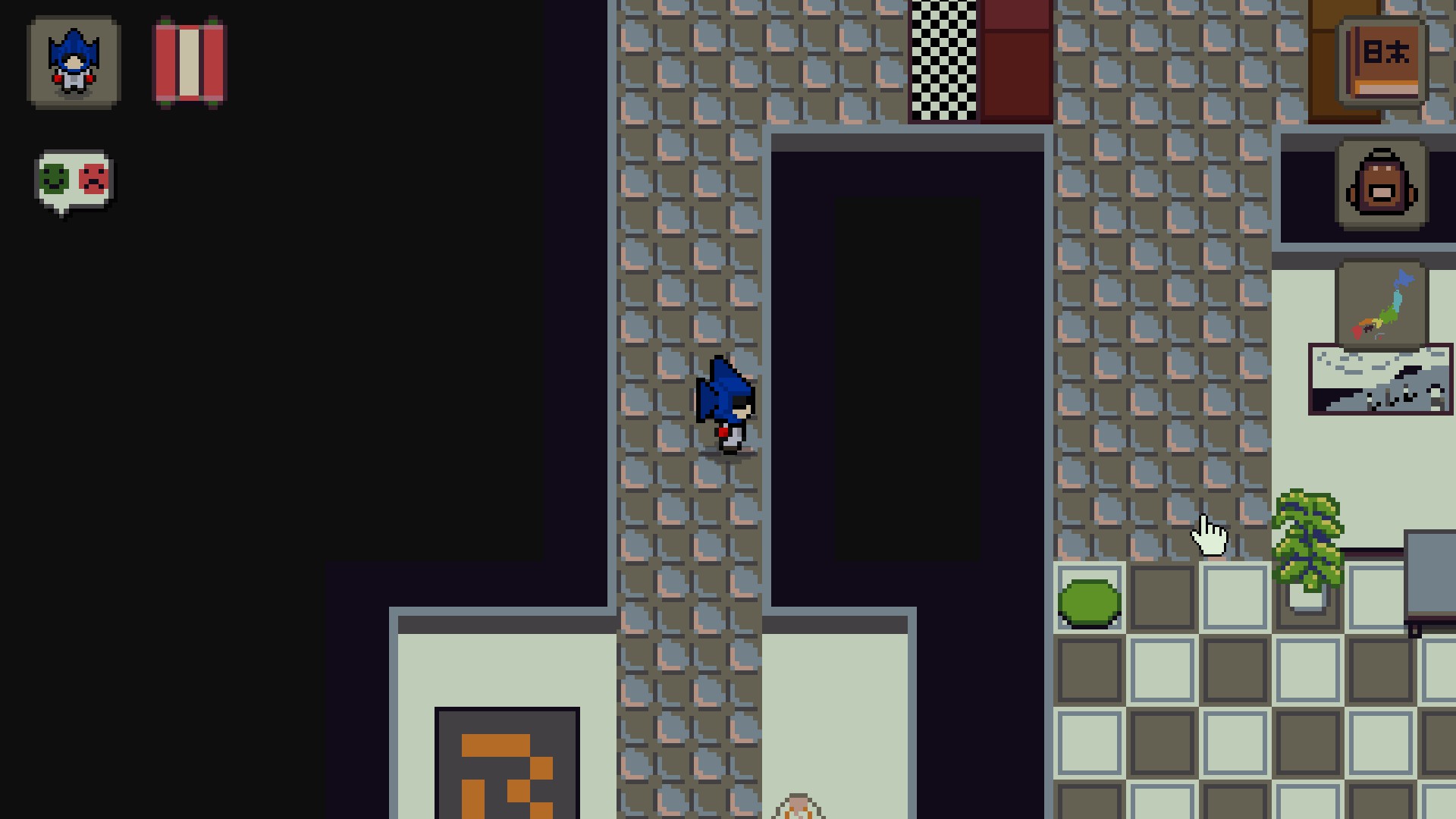Screen dimensions: 1456x819
Task: Tap the happy/sad faces feedback bubble
Action: 74,182
